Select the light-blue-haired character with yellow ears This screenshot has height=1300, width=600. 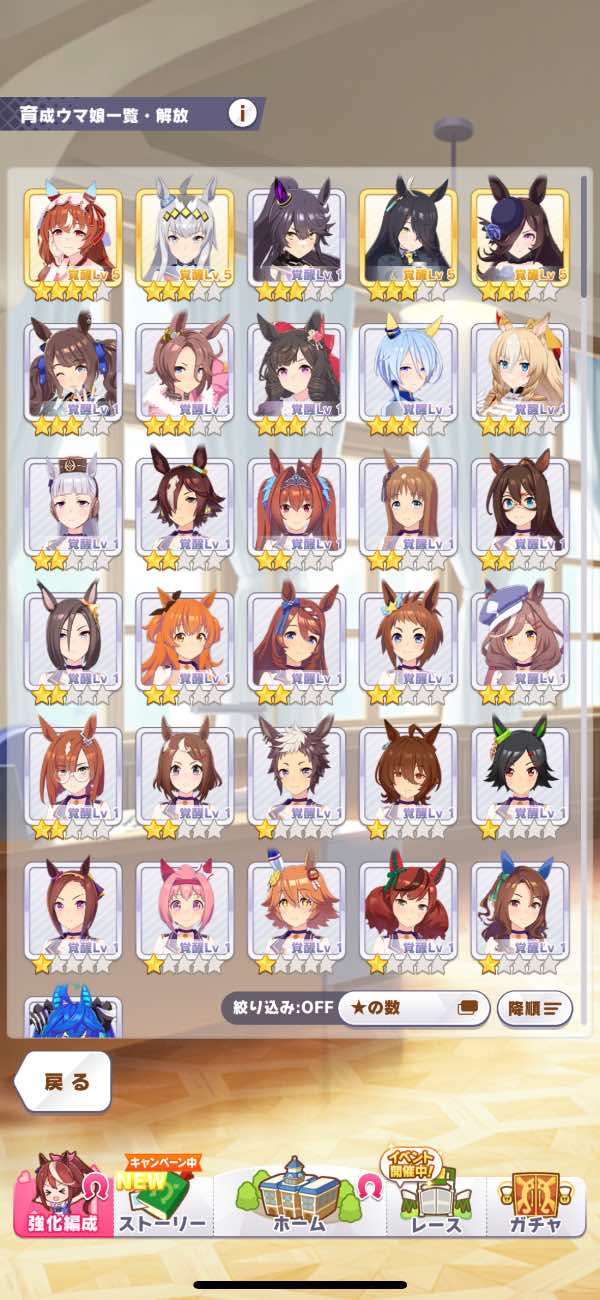click(x=408, y=372)
